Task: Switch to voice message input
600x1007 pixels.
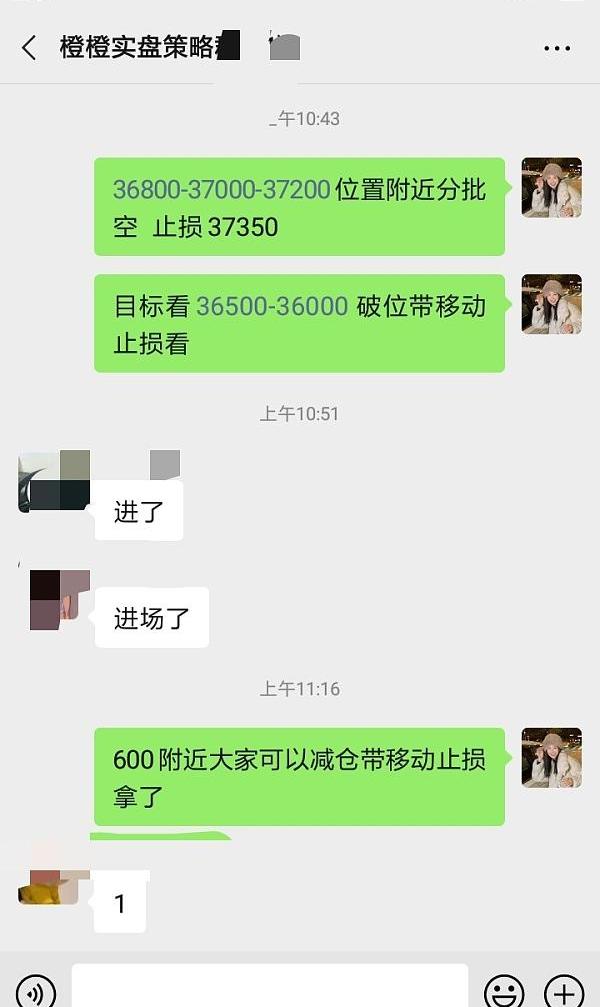Action: [37, 990]
